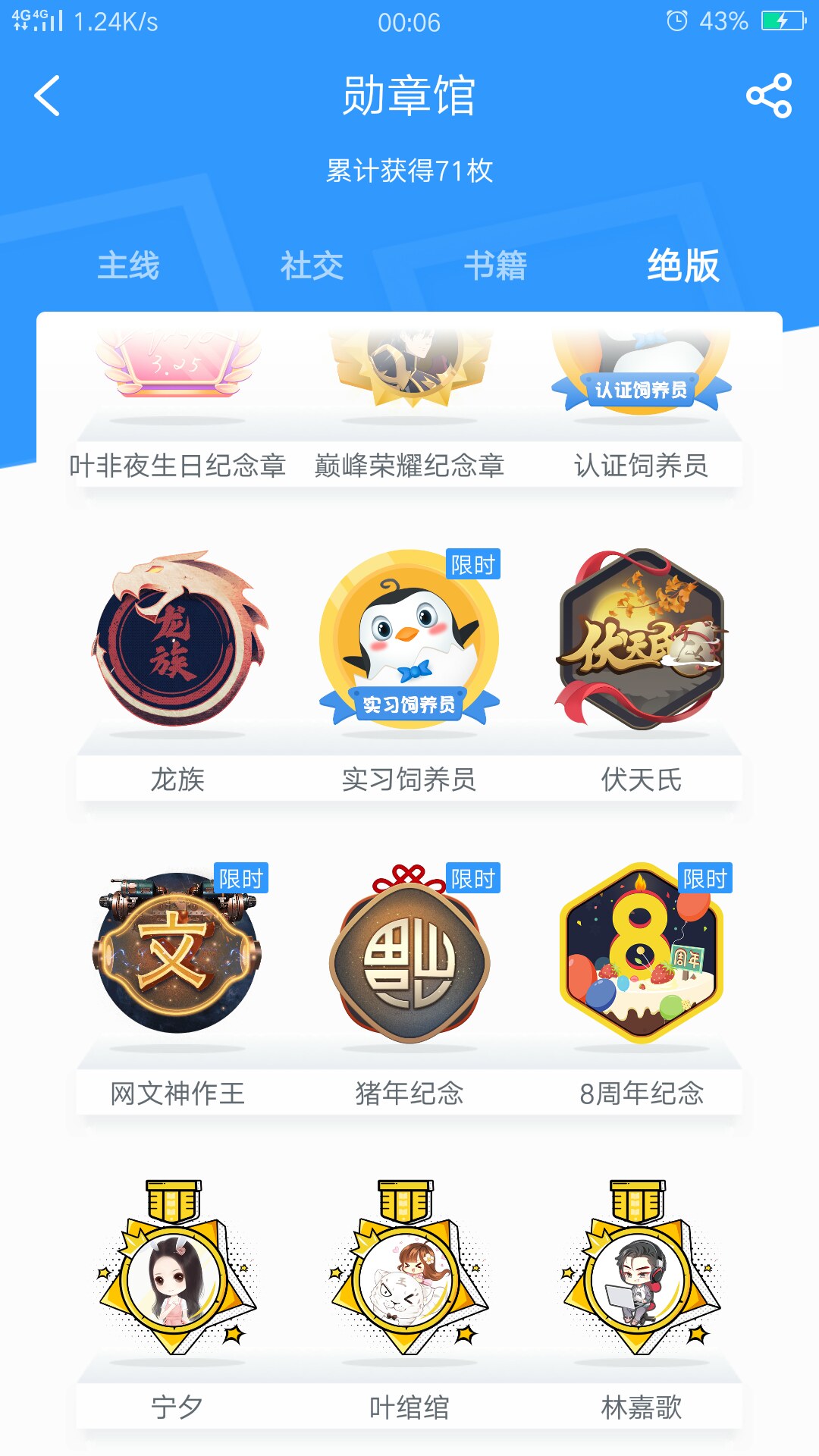Open the 认证饲养员 medal
The height and width of the screenshot is (1456, 819).
(642, 372)
